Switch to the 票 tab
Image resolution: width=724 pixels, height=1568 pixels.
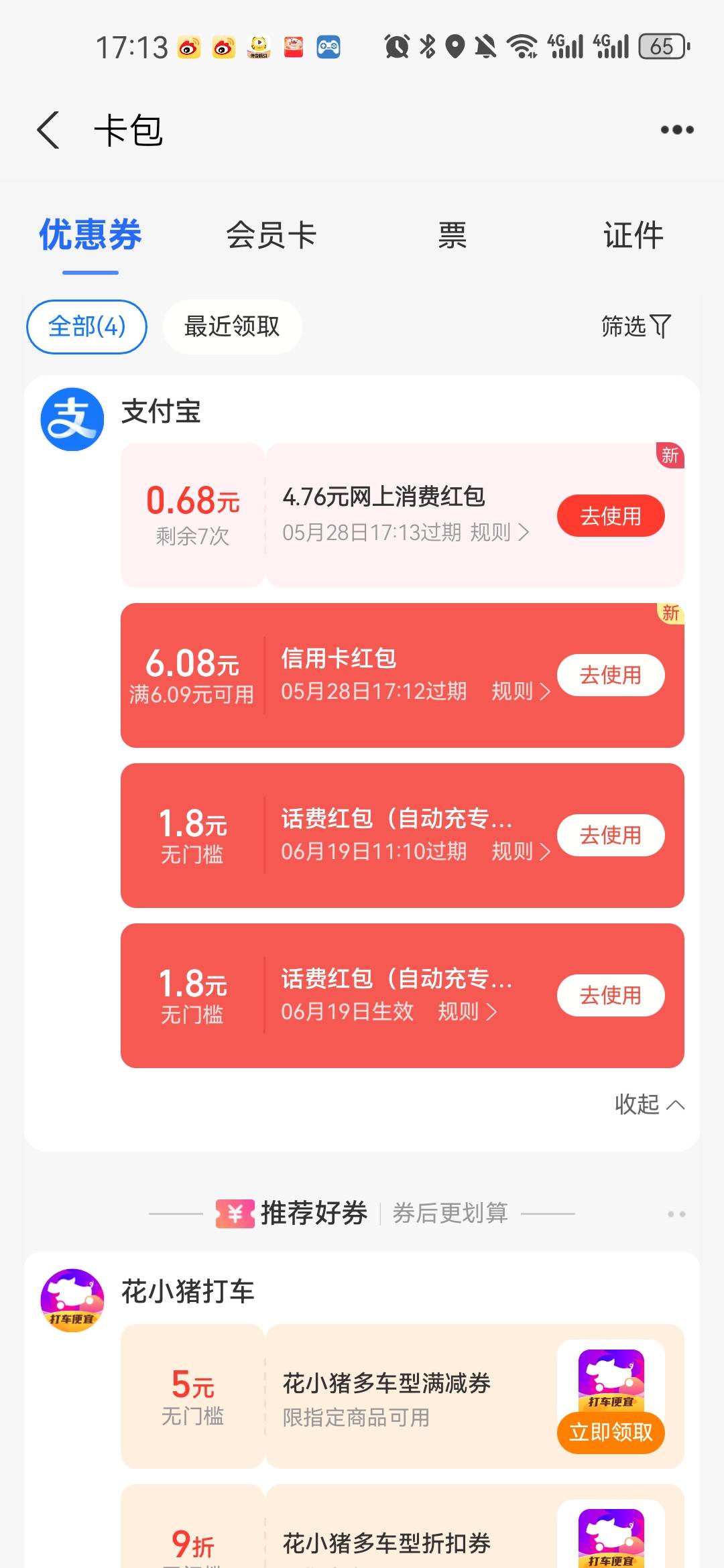[x=452, y=235]
